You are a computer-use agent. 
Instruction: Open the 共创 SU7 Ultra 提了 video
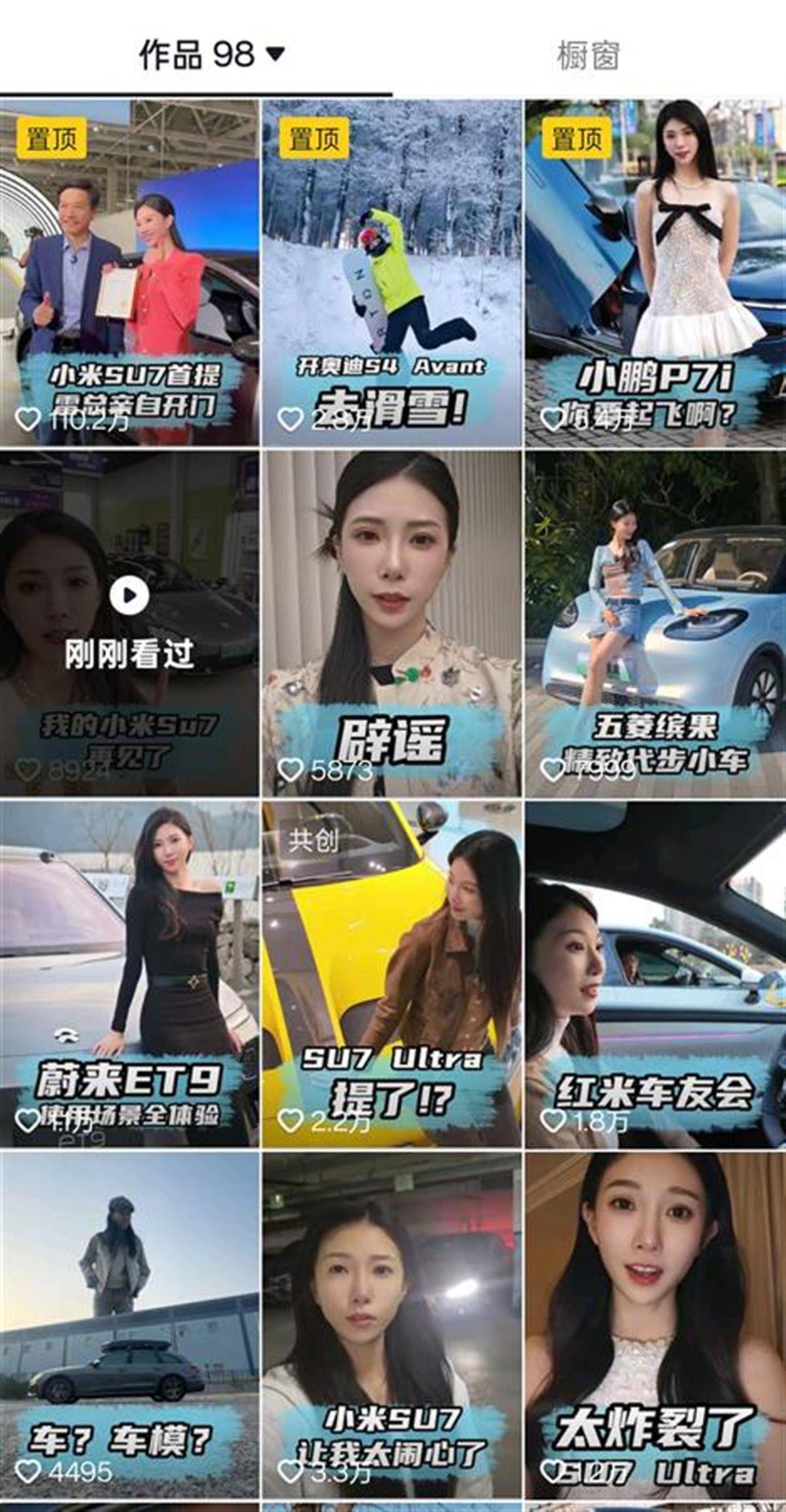tap(392, 973)
